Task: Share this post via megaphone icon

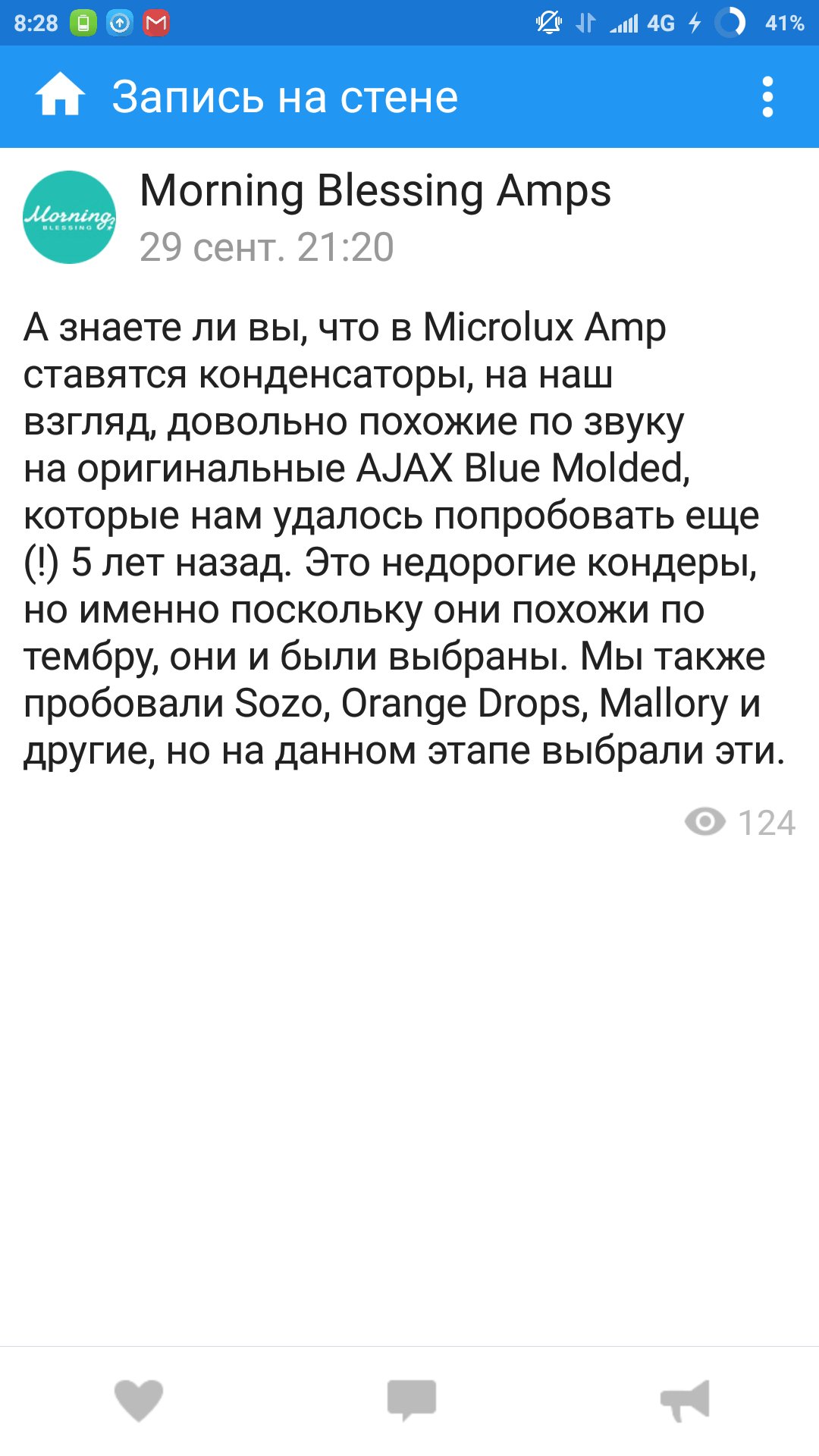Action: (685, 1399)
